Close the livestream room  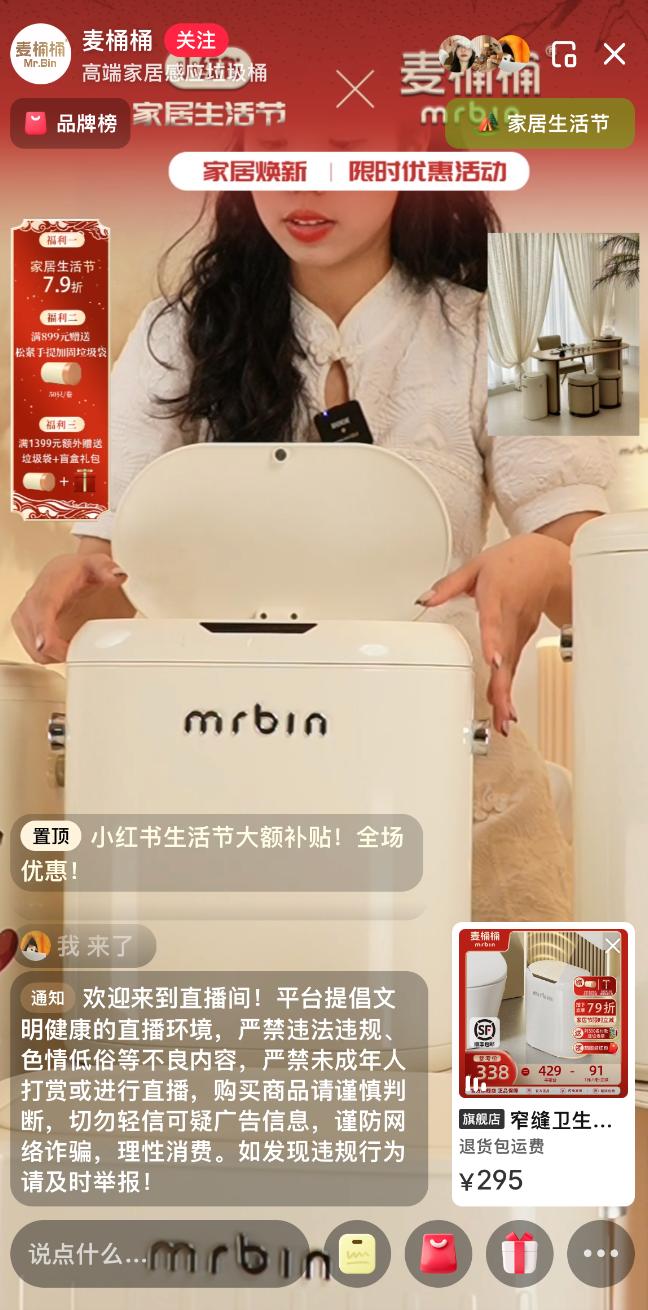[614, 54]
